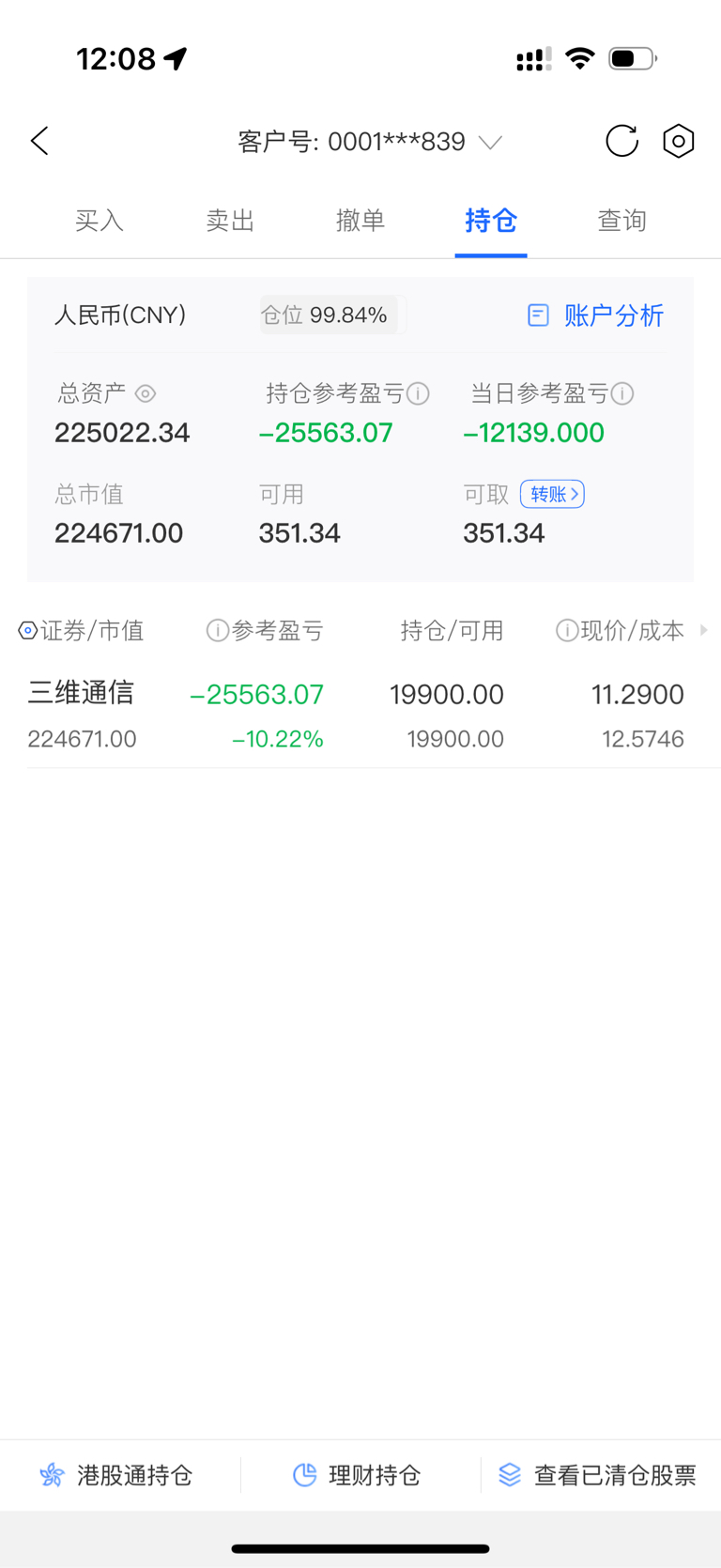Open the settings hexagon icon
The height and width of the screenshot is (1568, 721).
[x=678, y=142]
